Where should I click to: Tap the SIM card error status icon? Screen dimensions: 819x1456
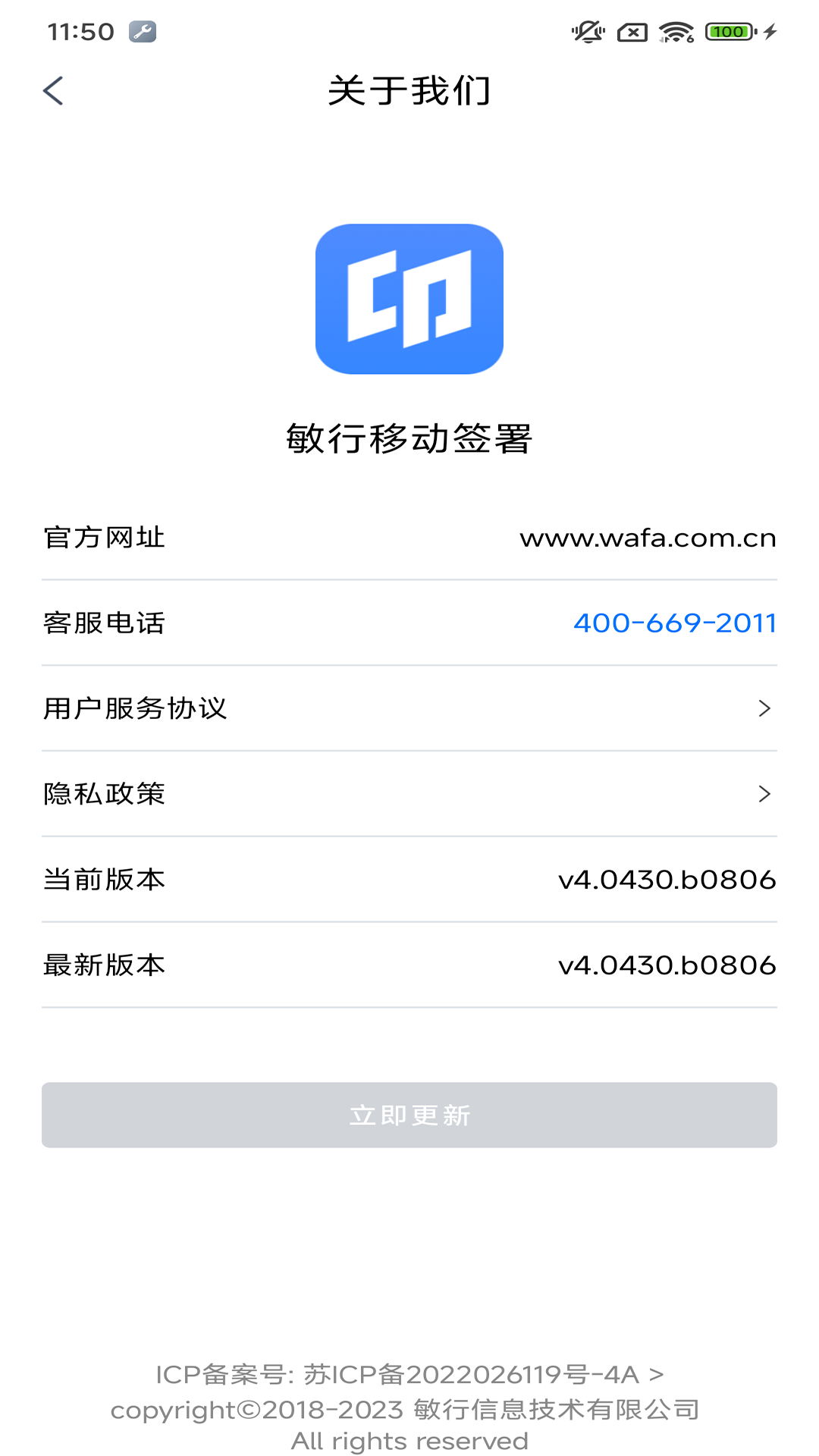coord(633,32)
